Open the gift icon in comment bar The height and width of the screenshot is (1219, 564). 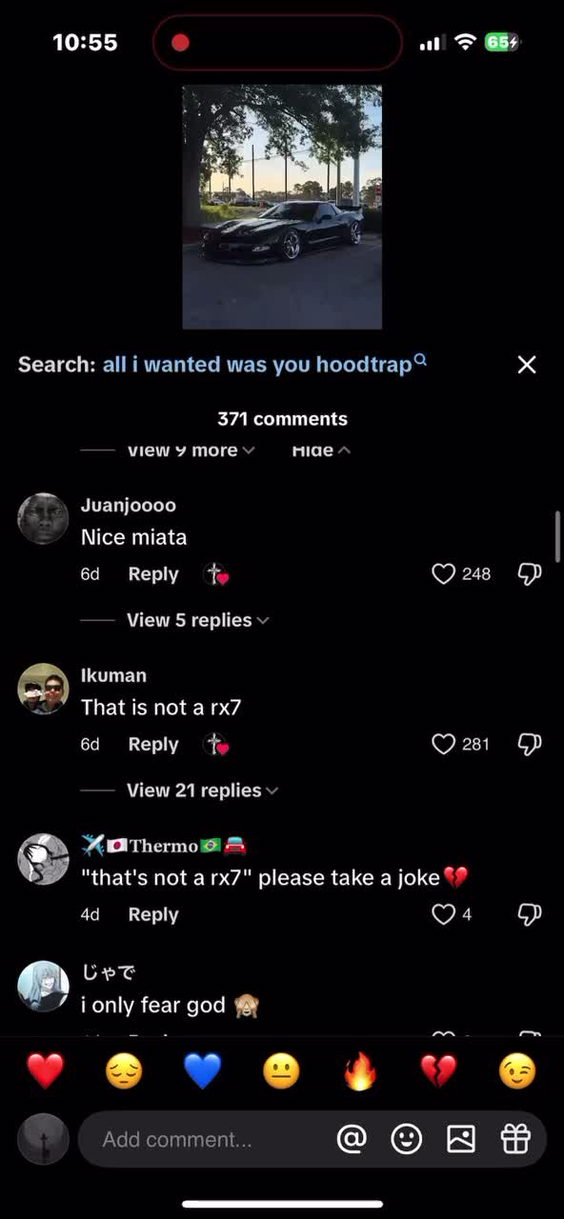pos(515,1138)
